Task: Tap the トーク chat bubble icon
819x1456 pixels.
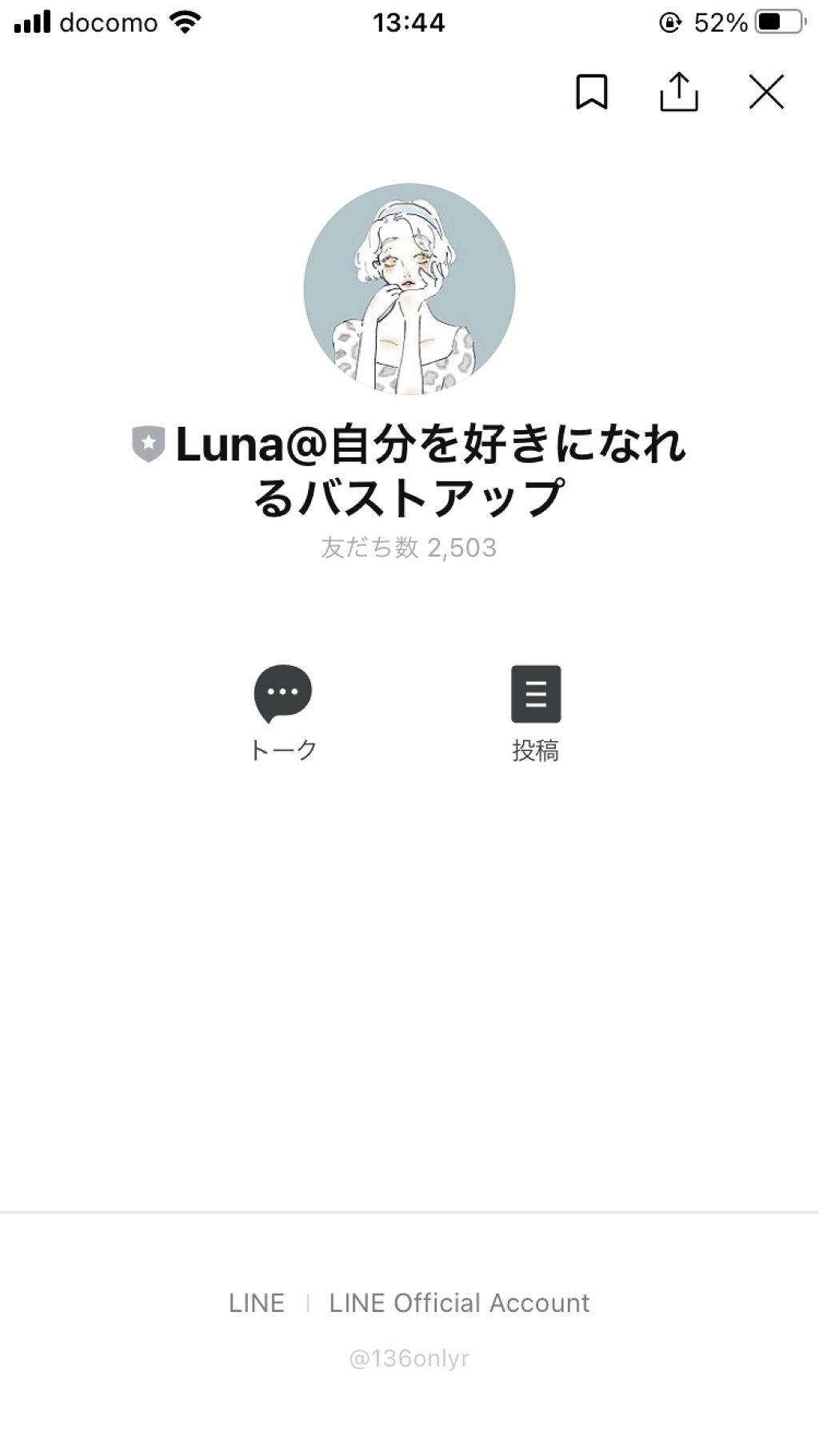Action: pos(282,694)
